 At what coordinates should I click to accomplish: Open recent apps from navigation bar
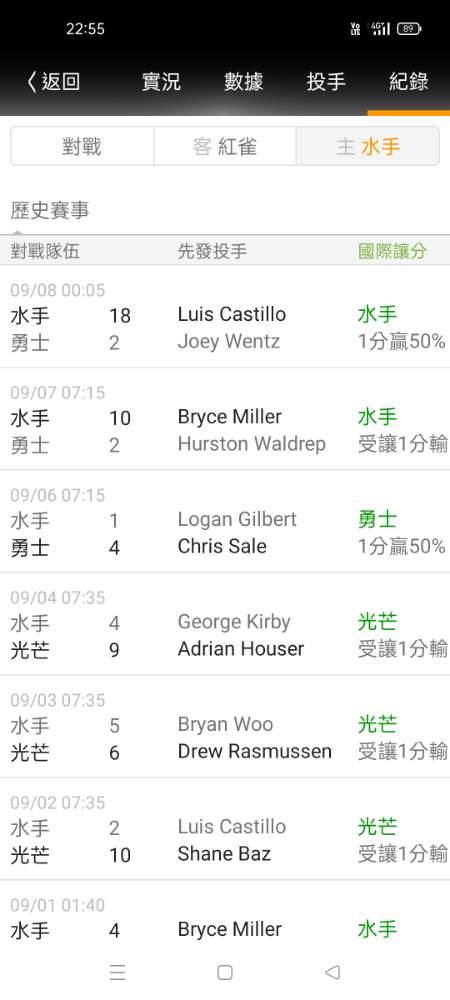(x=117, y=972)
